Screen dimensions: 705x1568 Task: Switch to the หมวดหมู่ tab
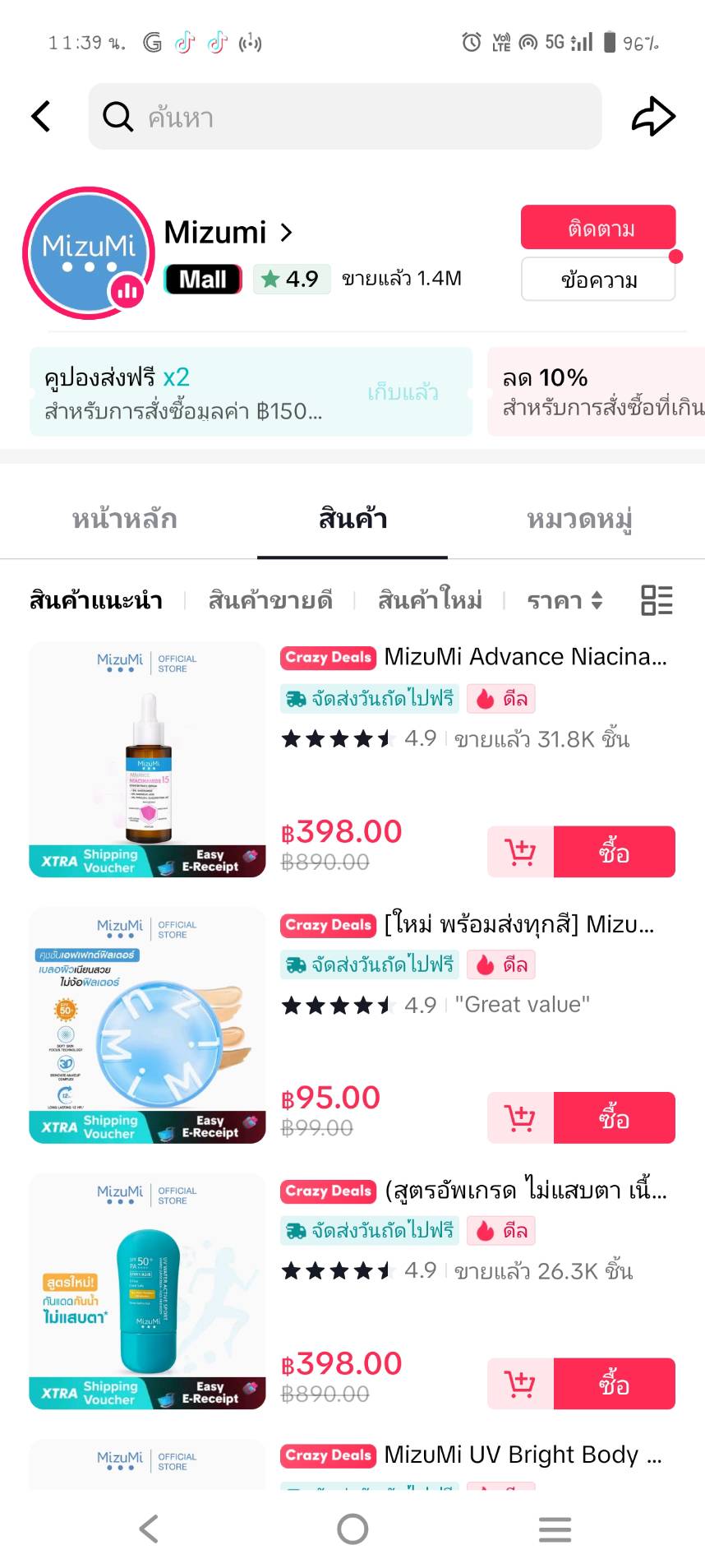[x=579, y=520]
